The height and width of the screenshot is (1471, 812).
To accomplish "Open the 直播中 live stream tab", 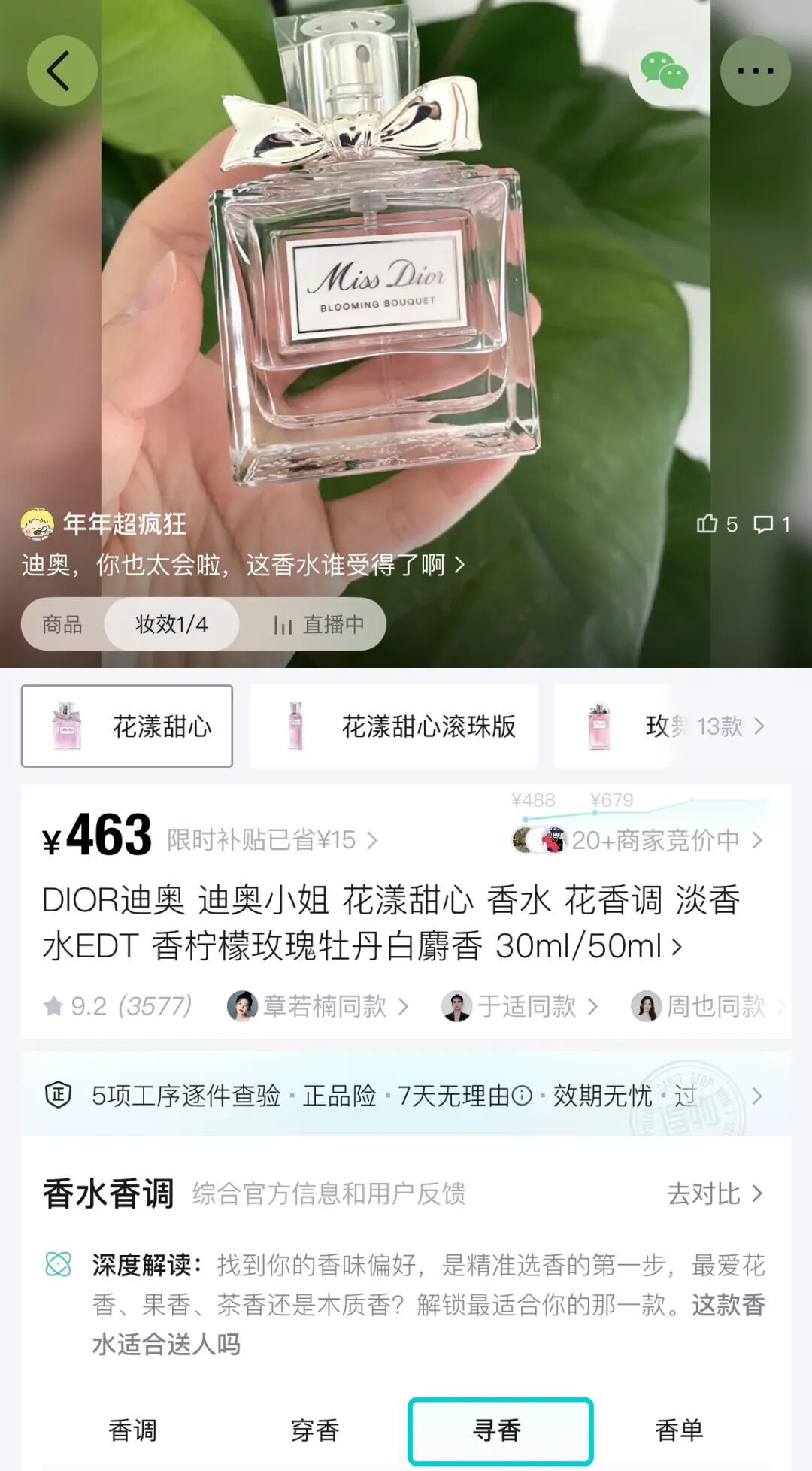I will coord(319,624).
